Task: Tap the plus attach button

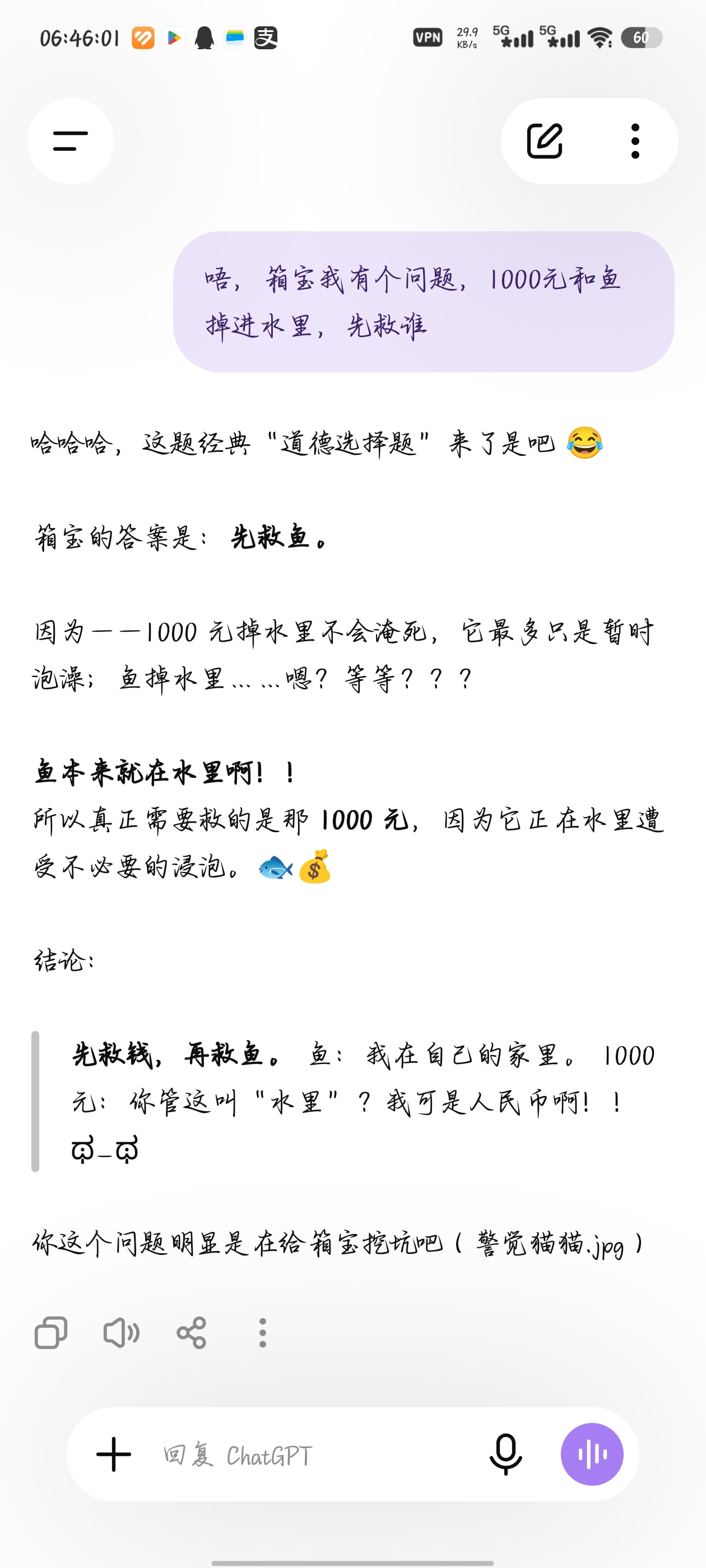Action: tap(114, 1454)
